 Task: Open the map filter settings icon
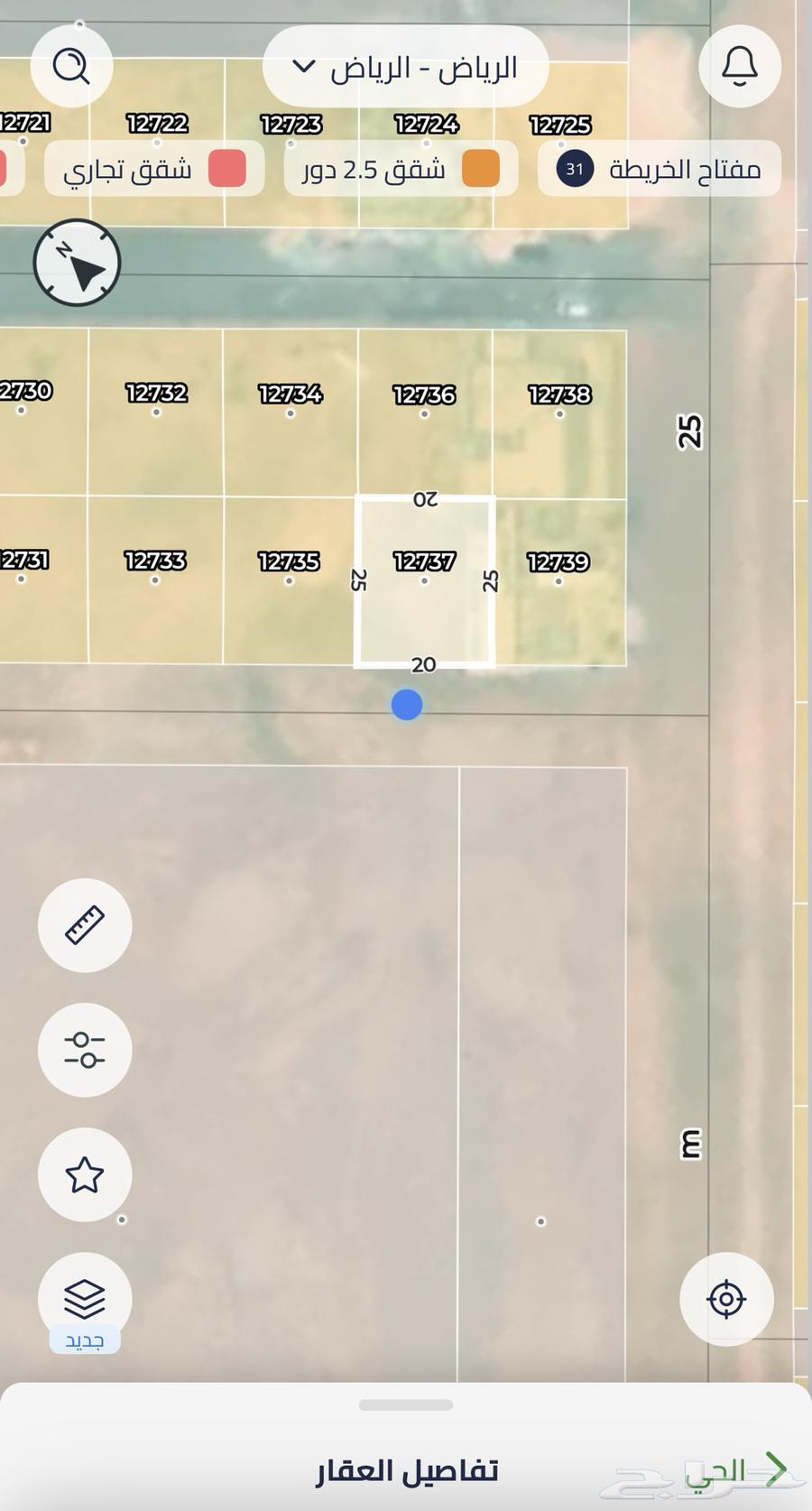tap(85, 1050)
